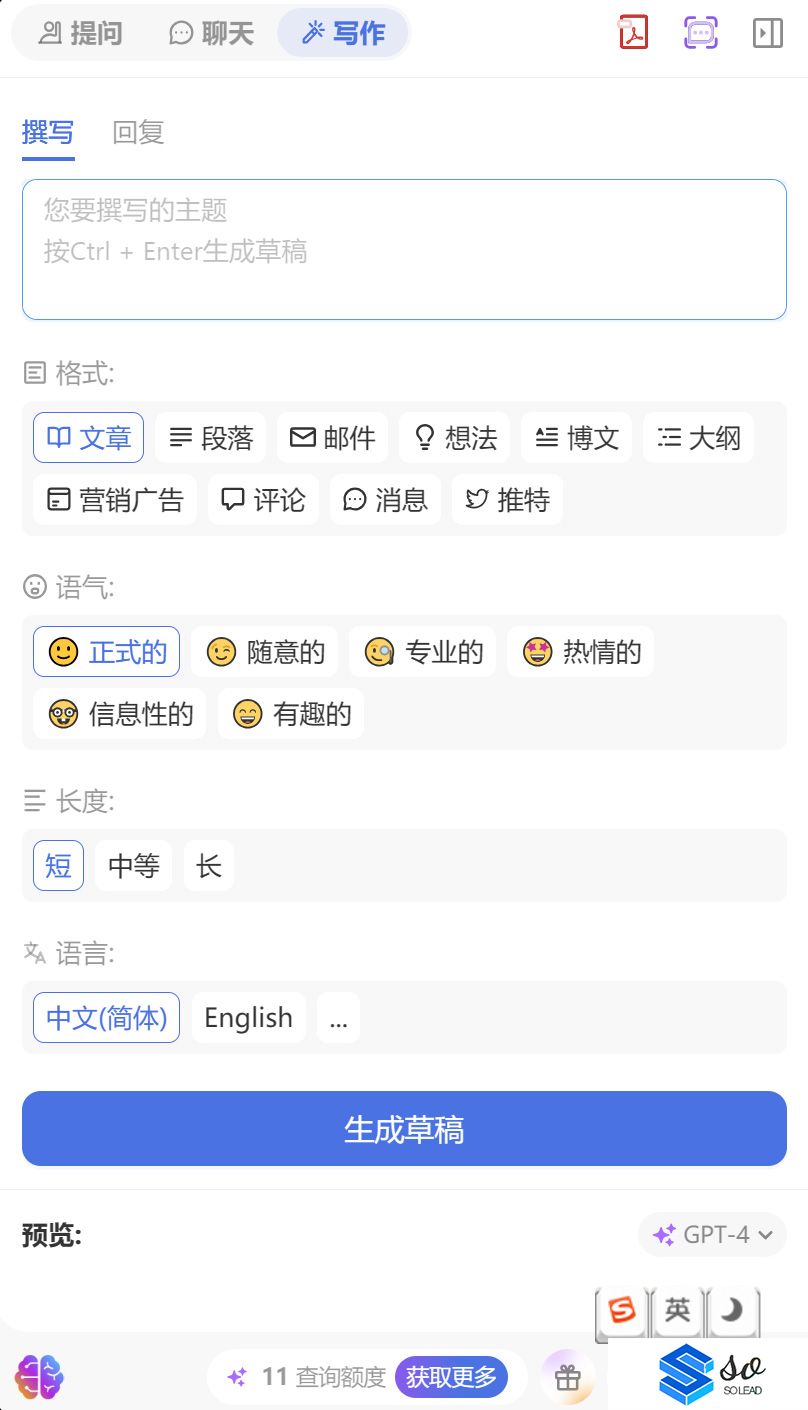The image size is (808, 1410).
Task: Switch to the 回复 tab
Action: click(138, 132)
